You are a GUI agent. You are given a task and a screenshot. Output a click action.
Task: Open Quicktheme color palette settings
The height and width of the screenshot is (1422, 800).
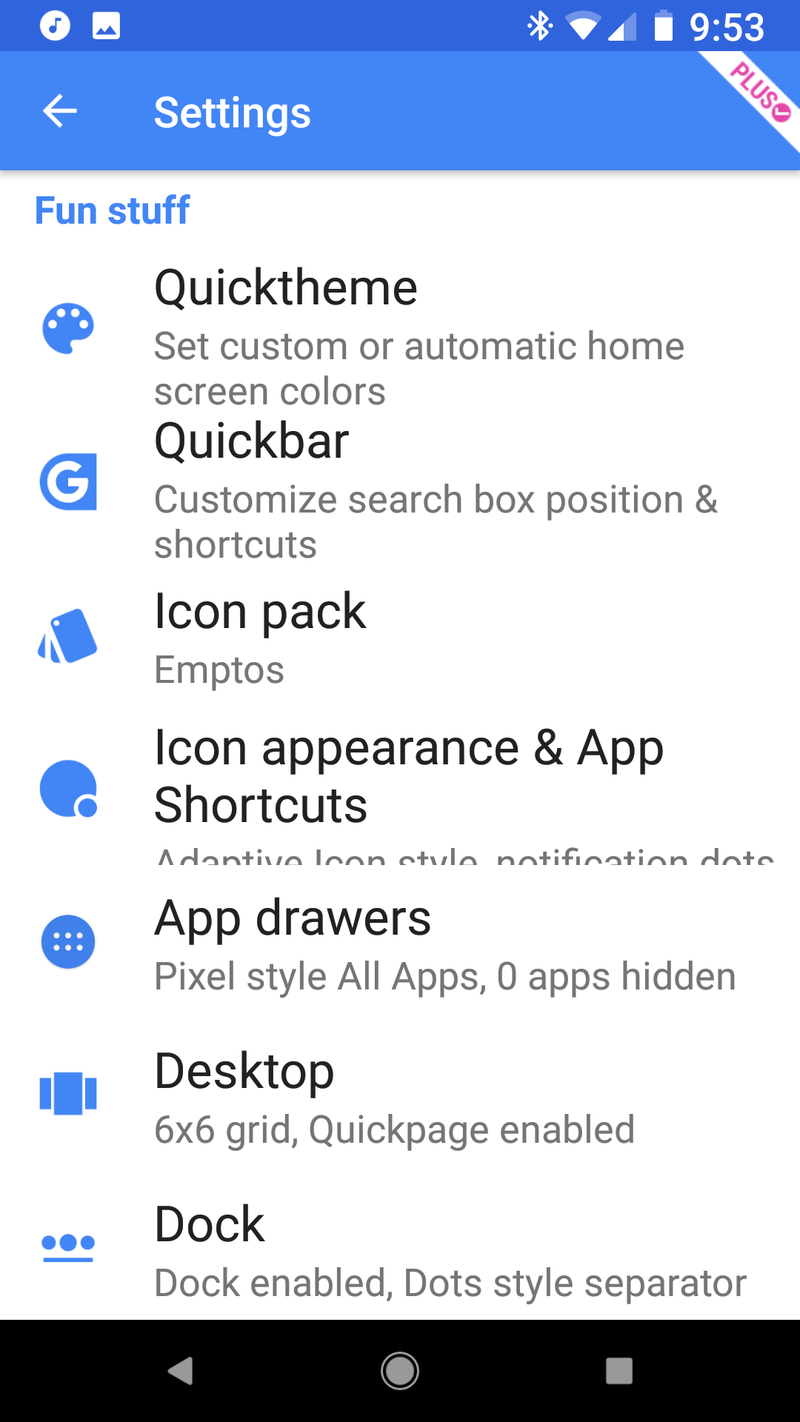click(x=67, y=327)
